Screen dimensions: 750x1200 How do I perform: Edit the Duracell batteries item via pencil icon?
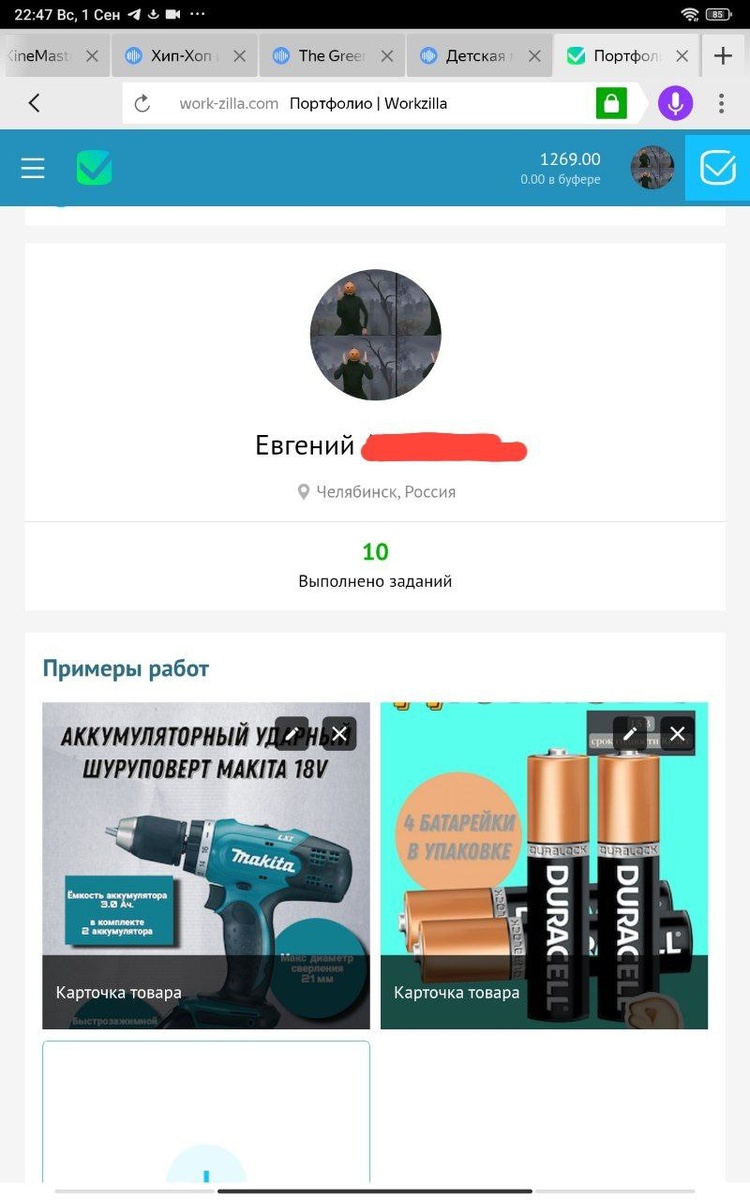point(629,733)
